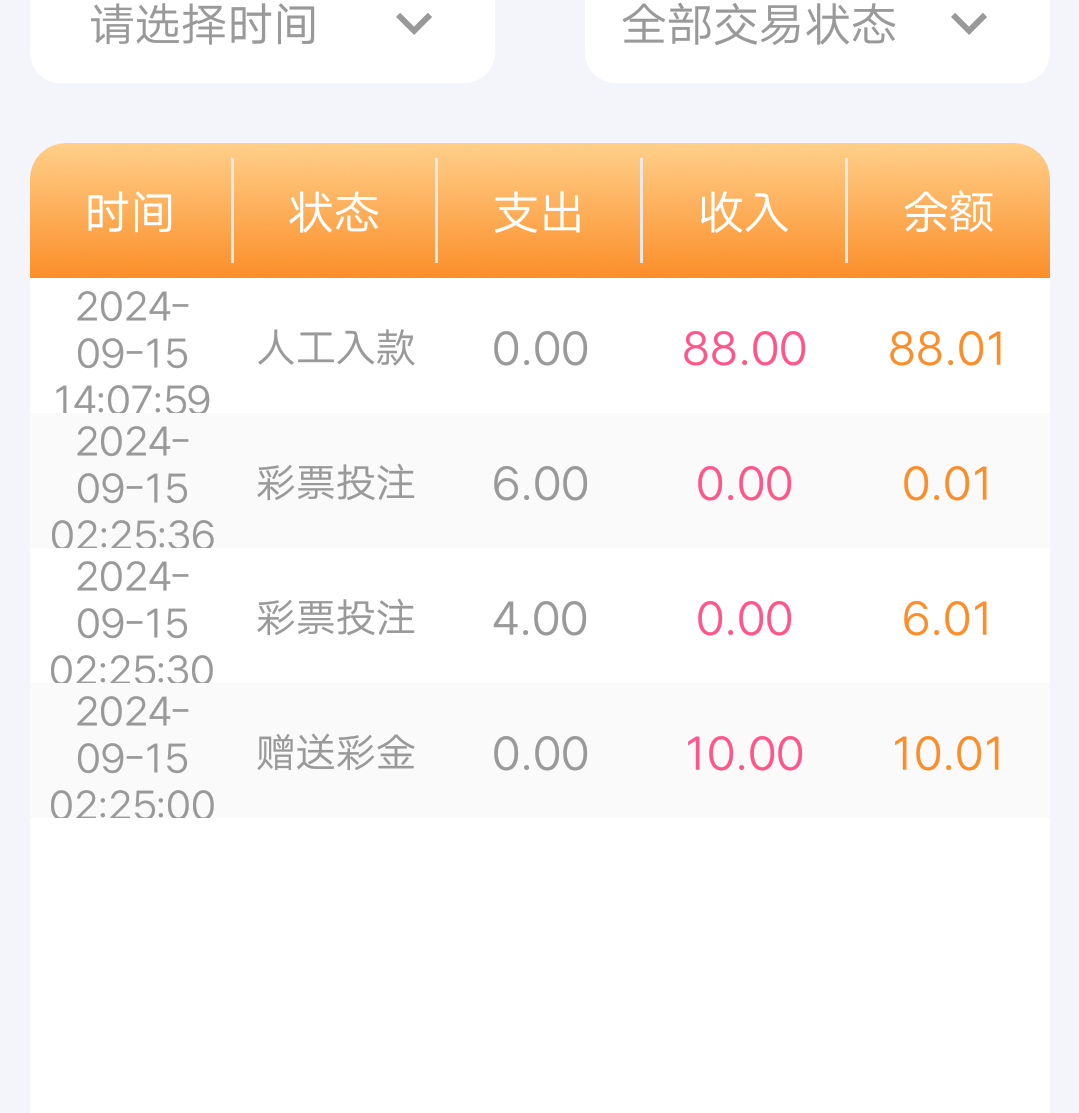Open the 请选择时间 time dropdown
This screenshot has width=1079, height=1113.
coord(262,27)
